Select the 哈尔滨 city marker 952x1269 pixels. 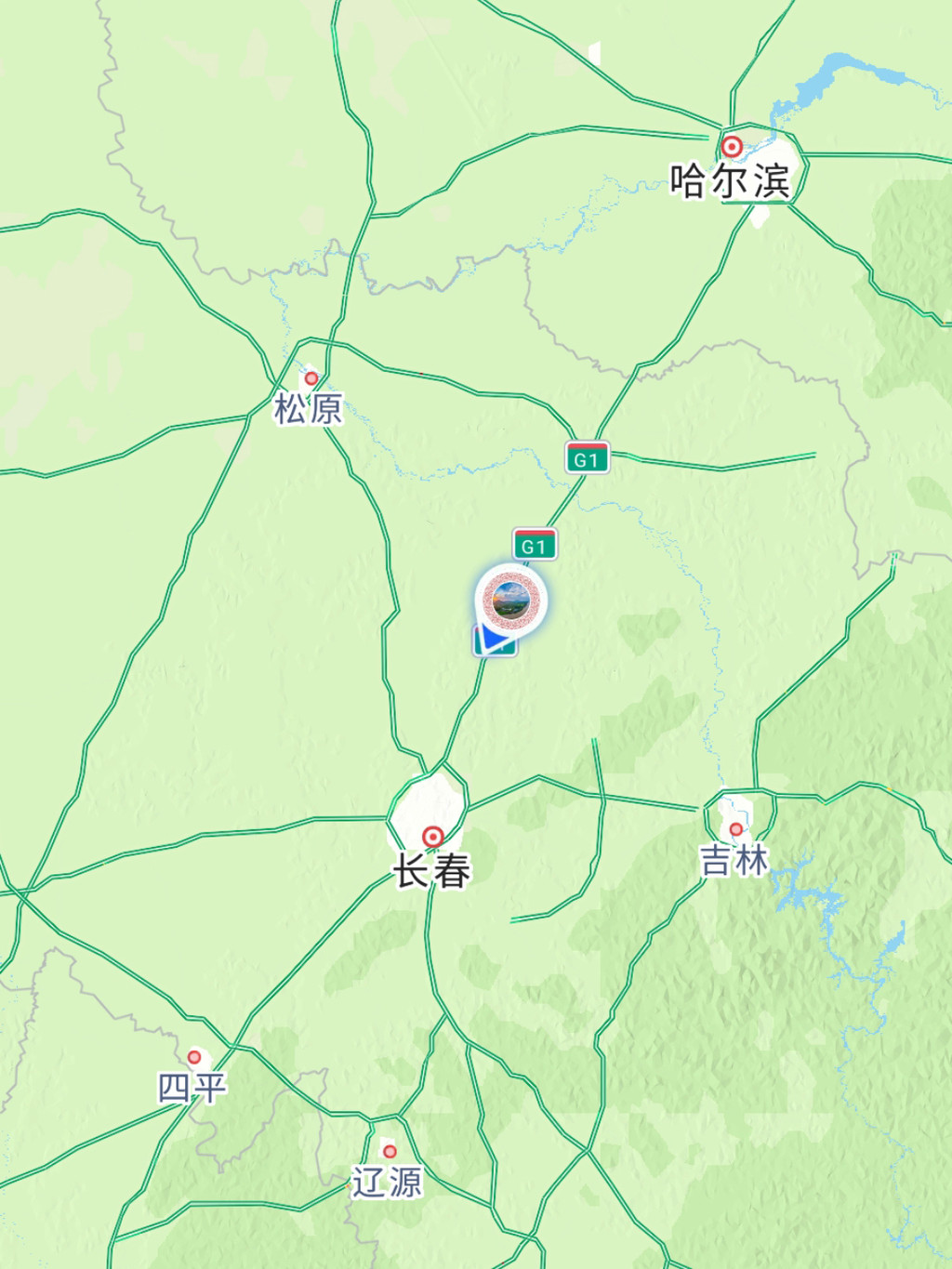click(732, 147)
